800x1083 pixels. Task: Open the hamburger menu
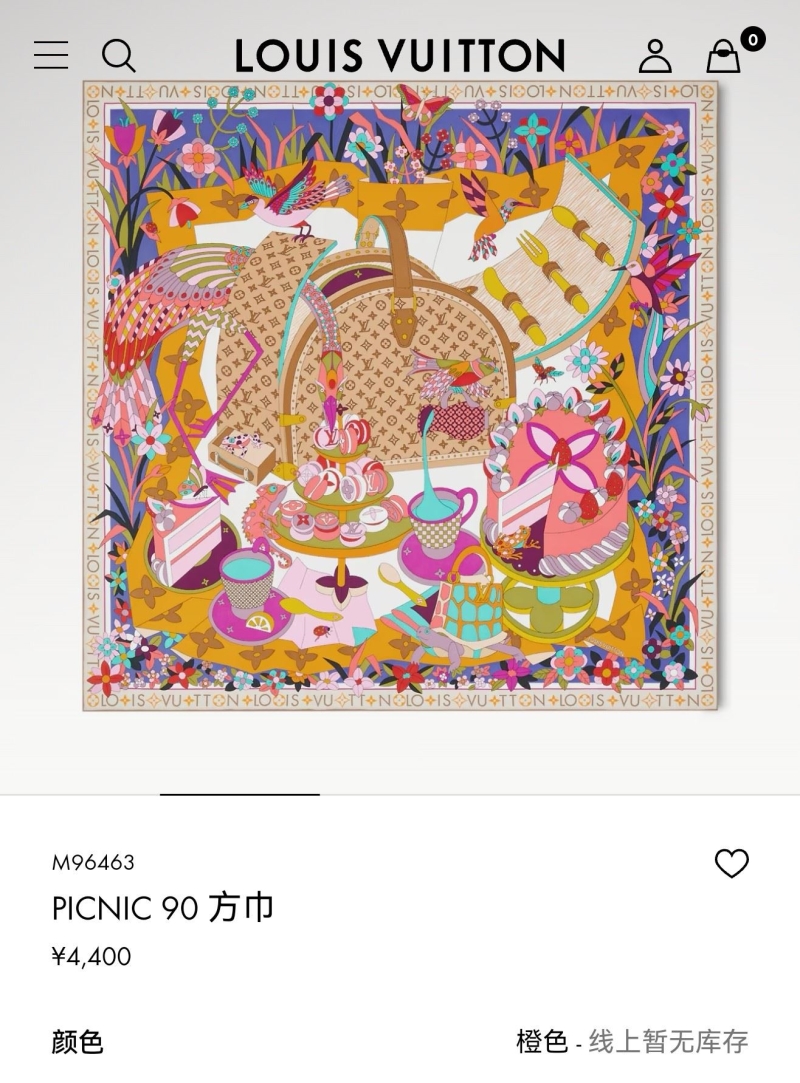tap(51, 55)
